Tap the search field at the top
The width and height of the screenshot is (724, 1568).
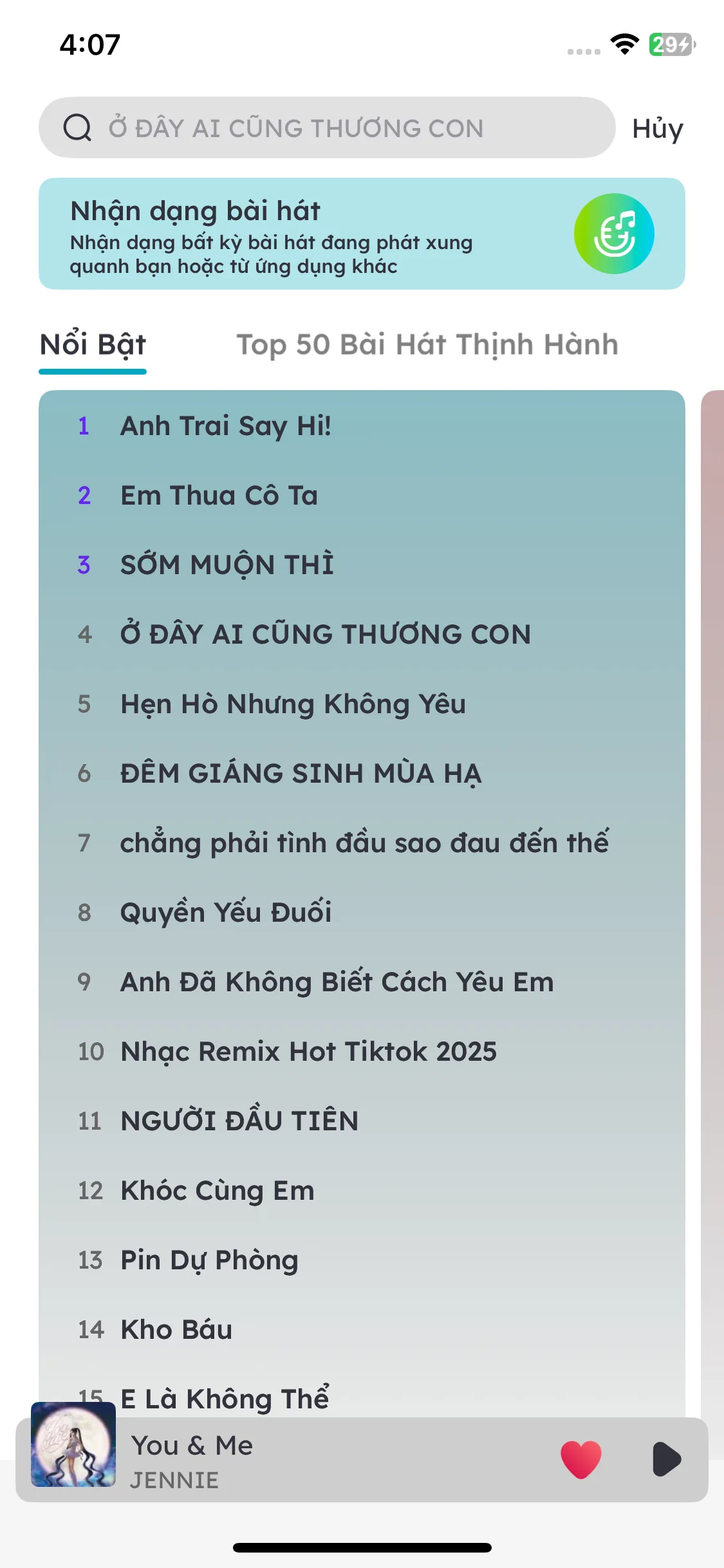327,128
